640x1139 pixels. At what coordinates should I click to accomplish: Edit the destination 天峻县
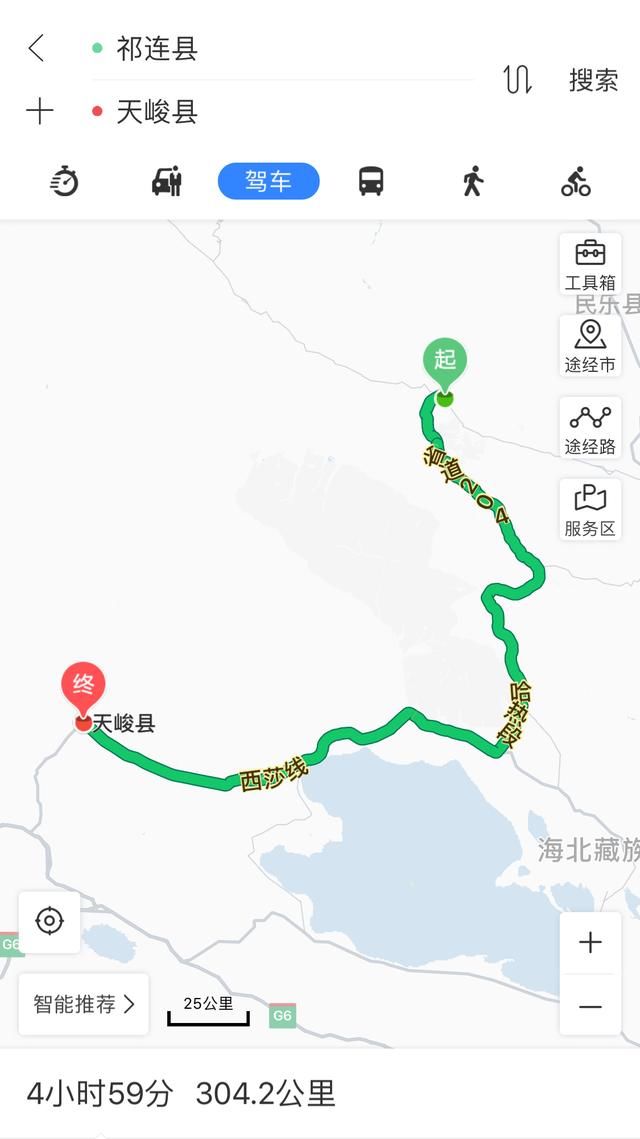click(157, 112)
